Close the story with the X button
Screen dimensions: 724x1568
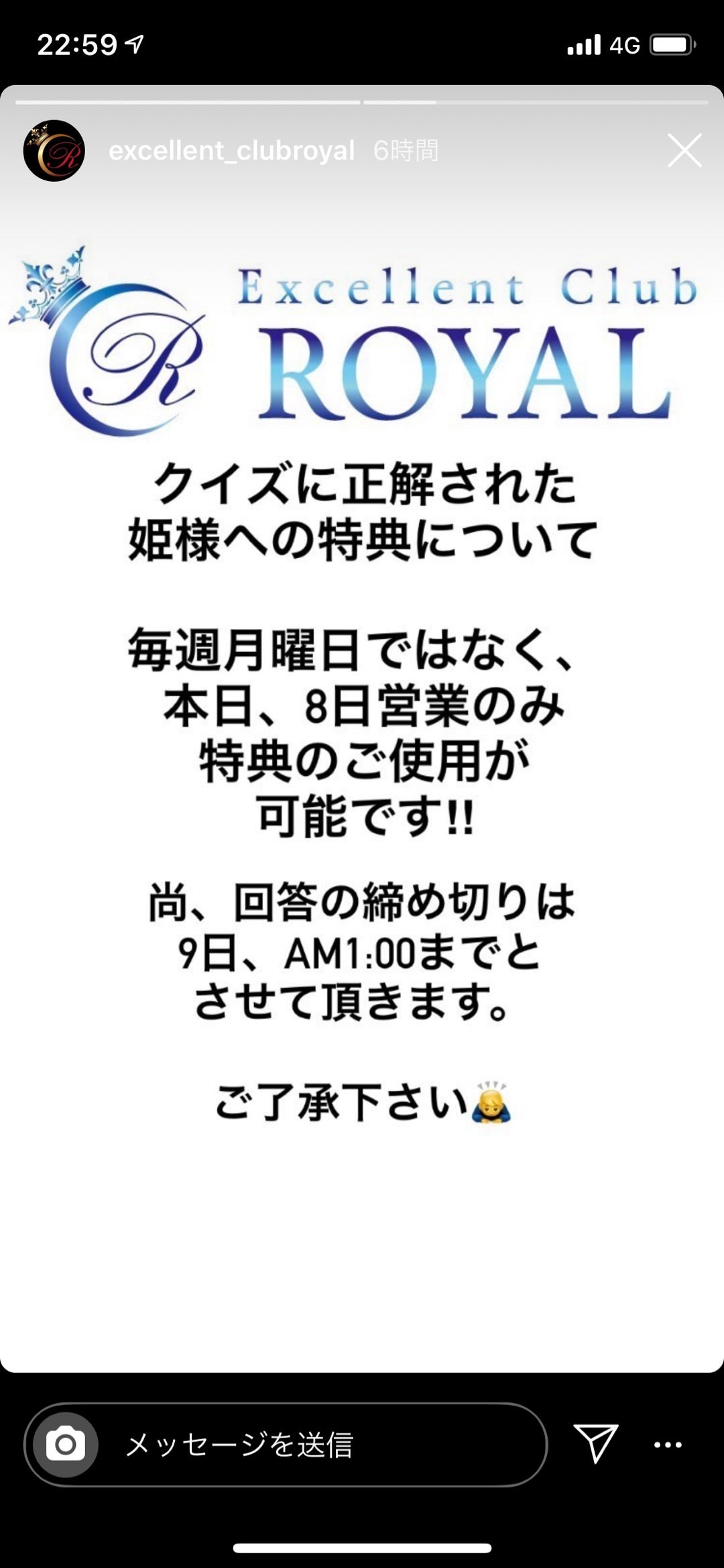point(684,150)
